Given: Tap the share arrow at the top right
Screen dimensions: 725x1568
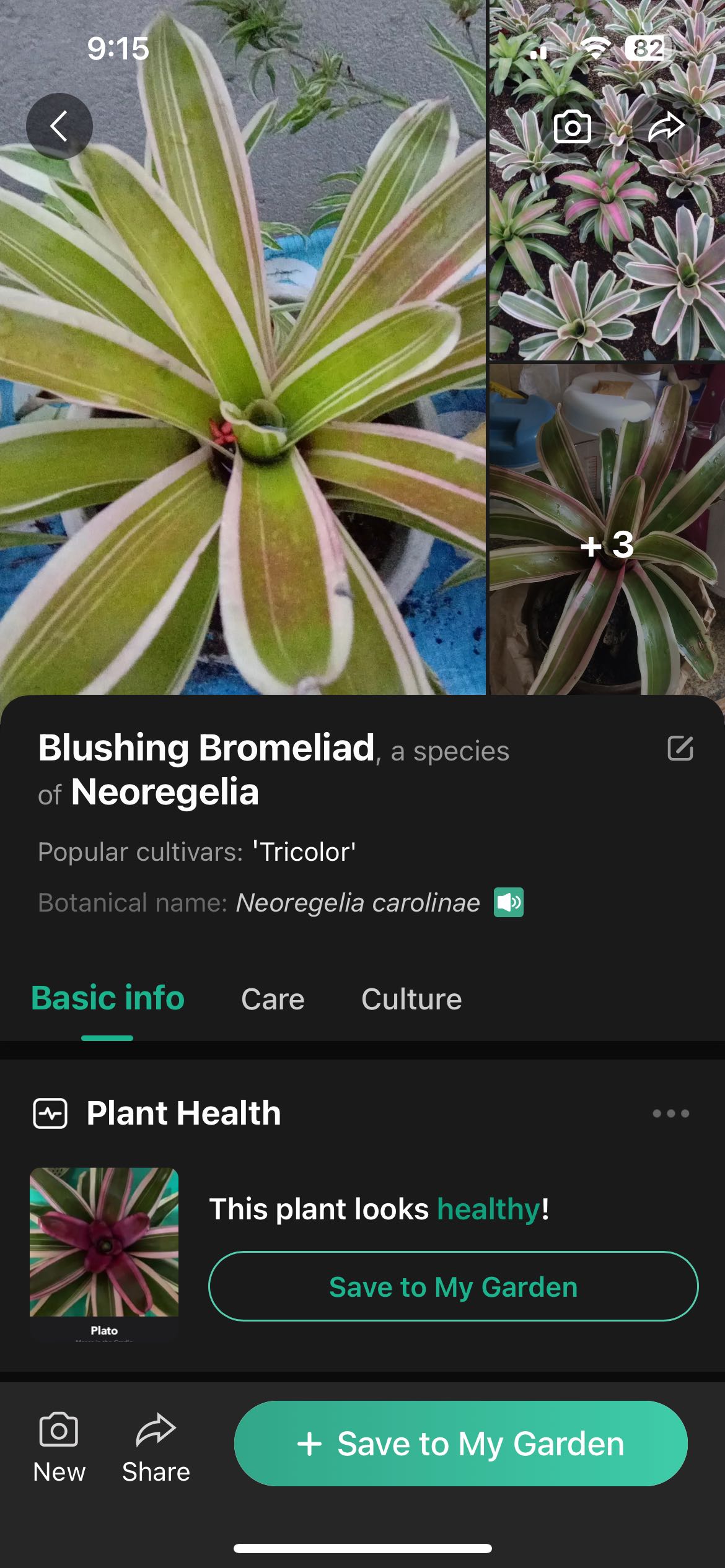Looking at the screenshot, I should coord(666,127).
